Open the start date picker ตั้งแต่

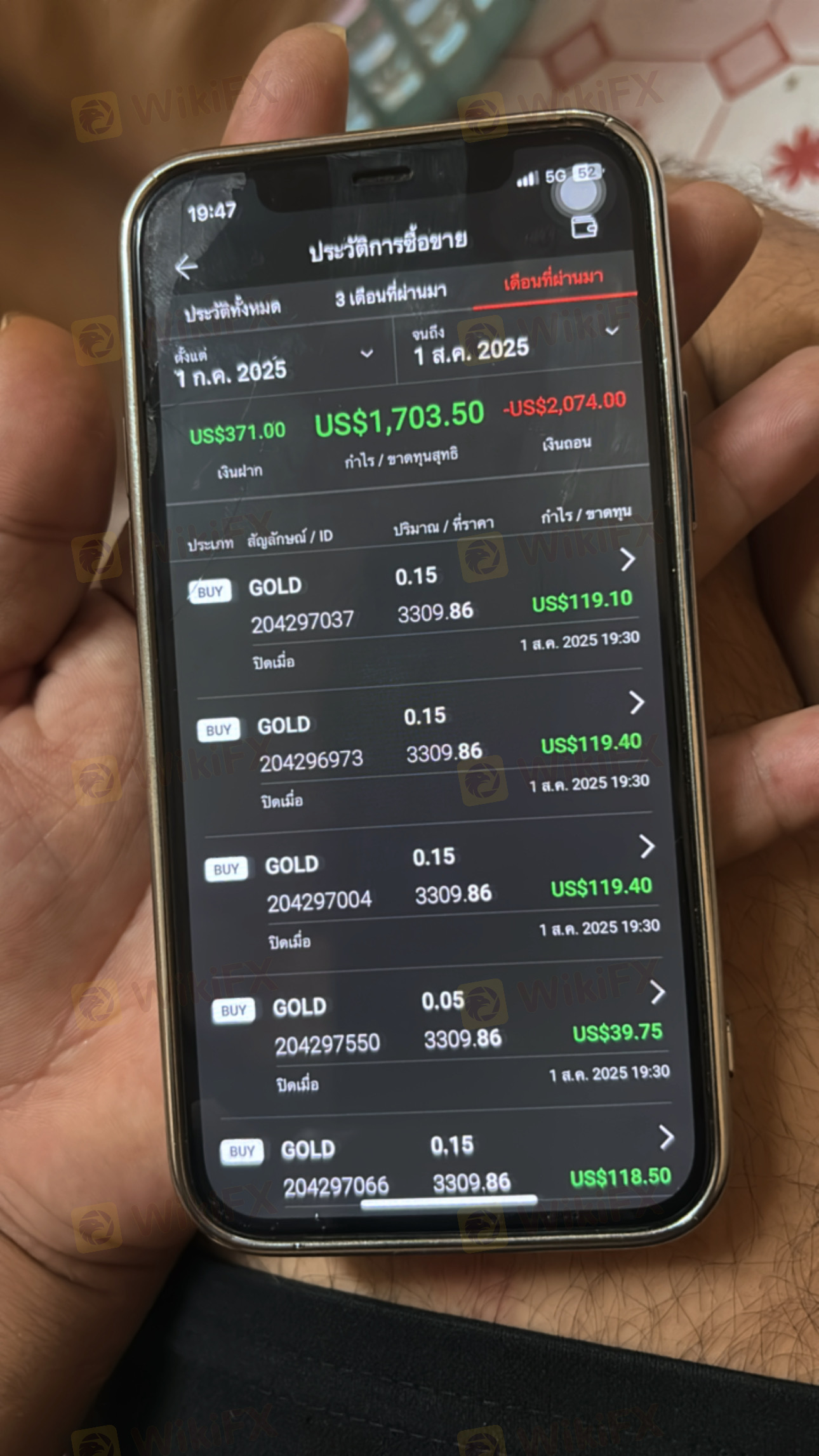[273, 365]
